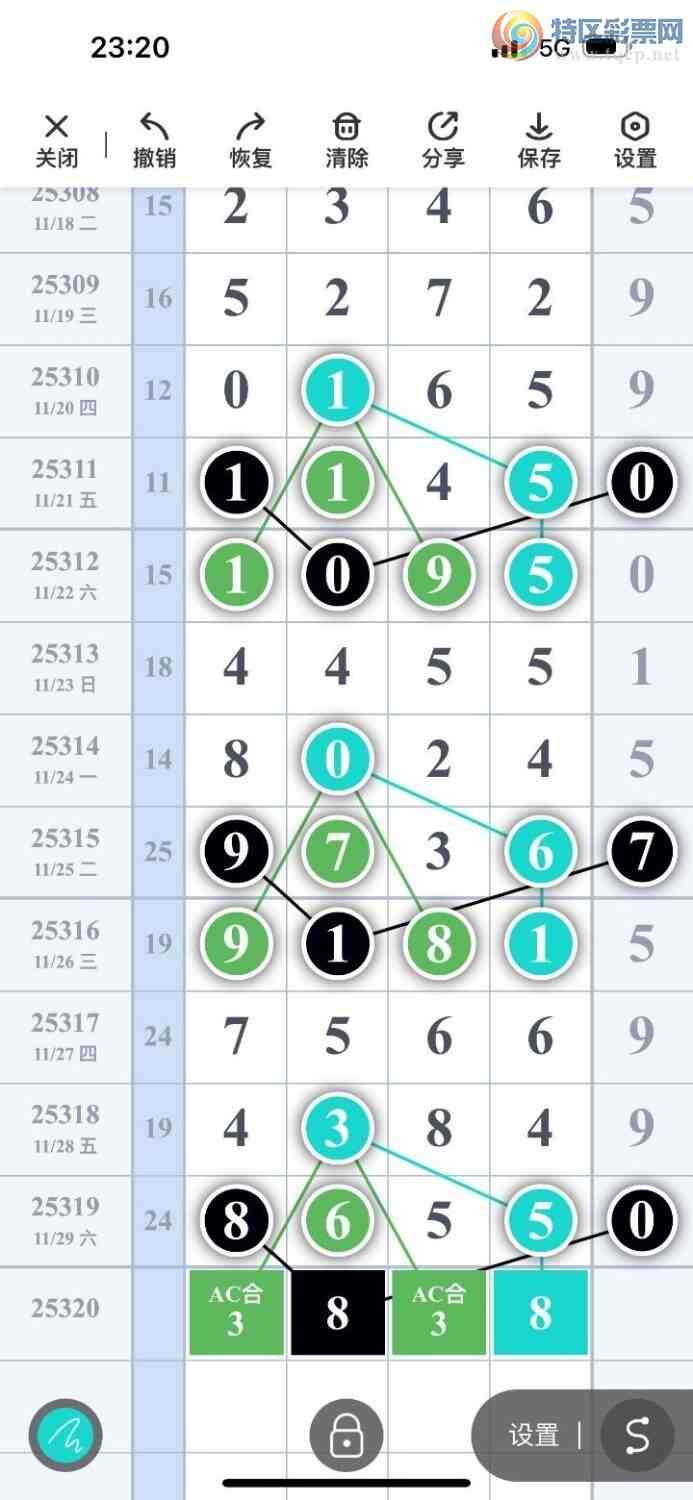Viewport: 693px width, 1500px height.
Task: Save the chart with 保存
Action: point(539,140)
